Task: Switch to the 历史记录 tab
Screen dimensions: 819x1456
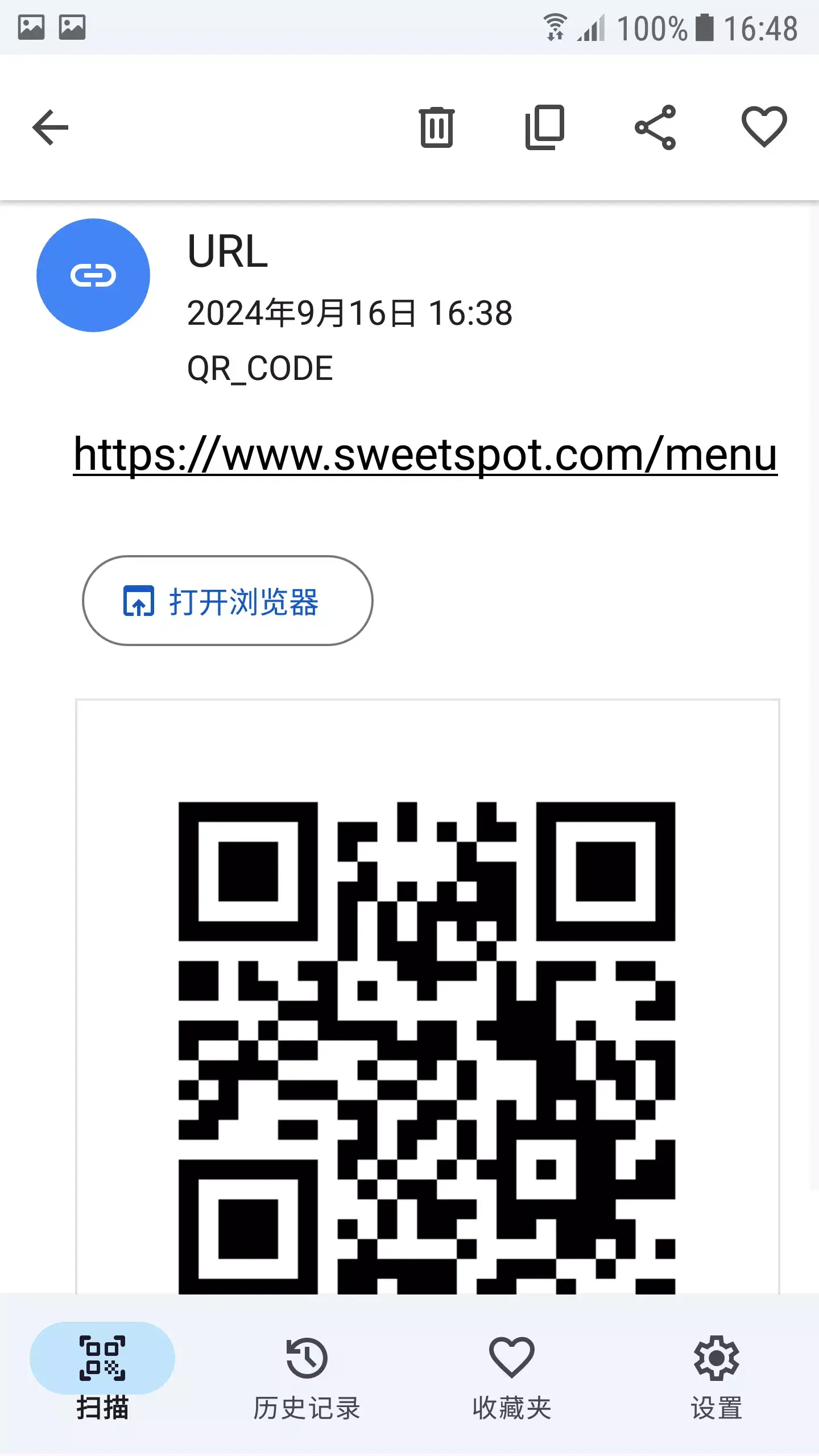Action: pyautogui.click(x=308, y=1388)
